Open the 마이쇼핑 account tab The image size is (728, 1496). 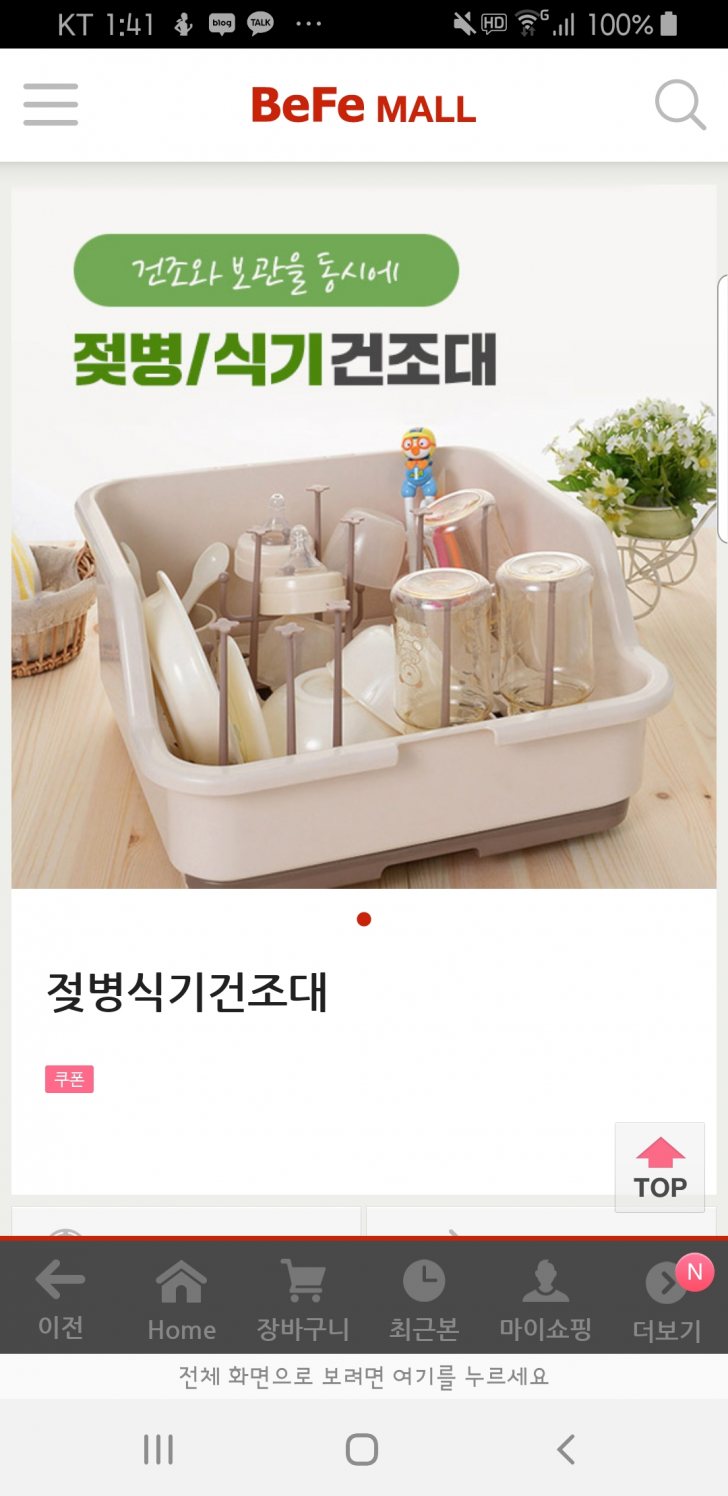click(x=545, y=1300)
